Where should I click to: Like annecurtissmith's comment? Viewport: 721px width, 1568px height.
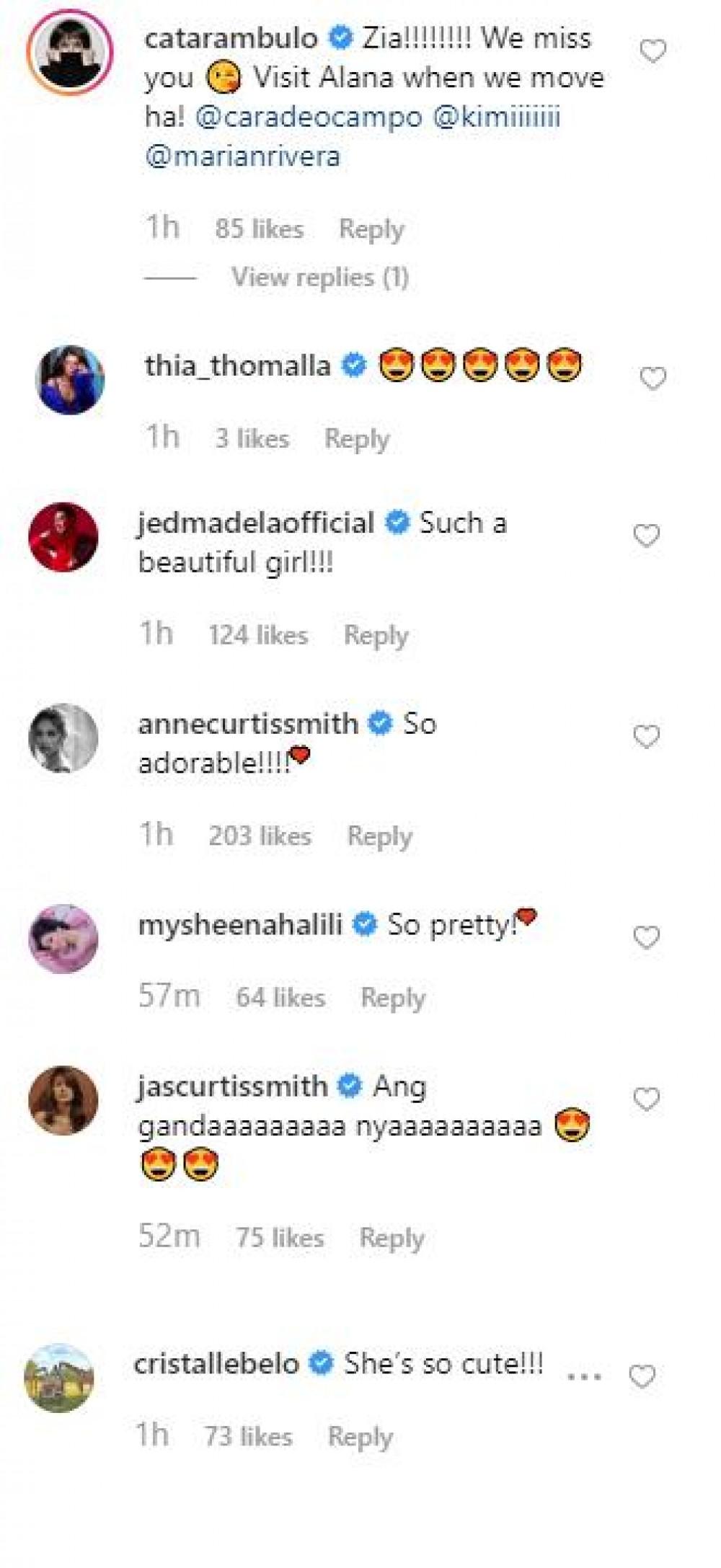click(646, 737)
